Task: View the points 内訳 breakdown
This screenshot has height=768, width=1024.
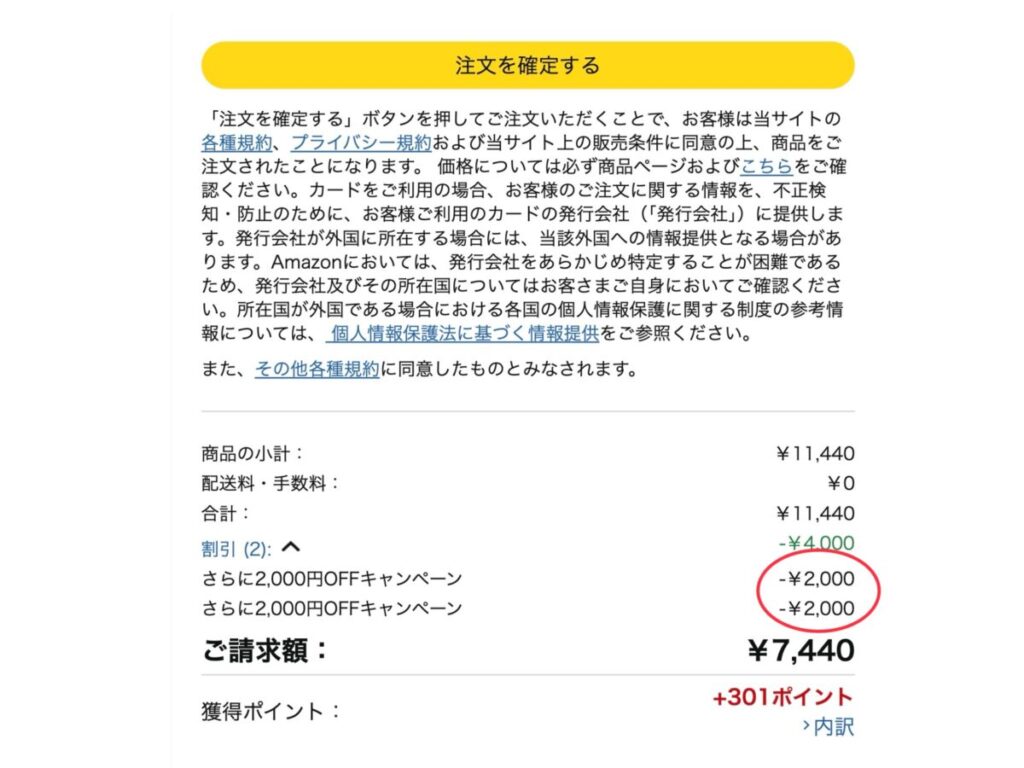Action: coord(828,728)
